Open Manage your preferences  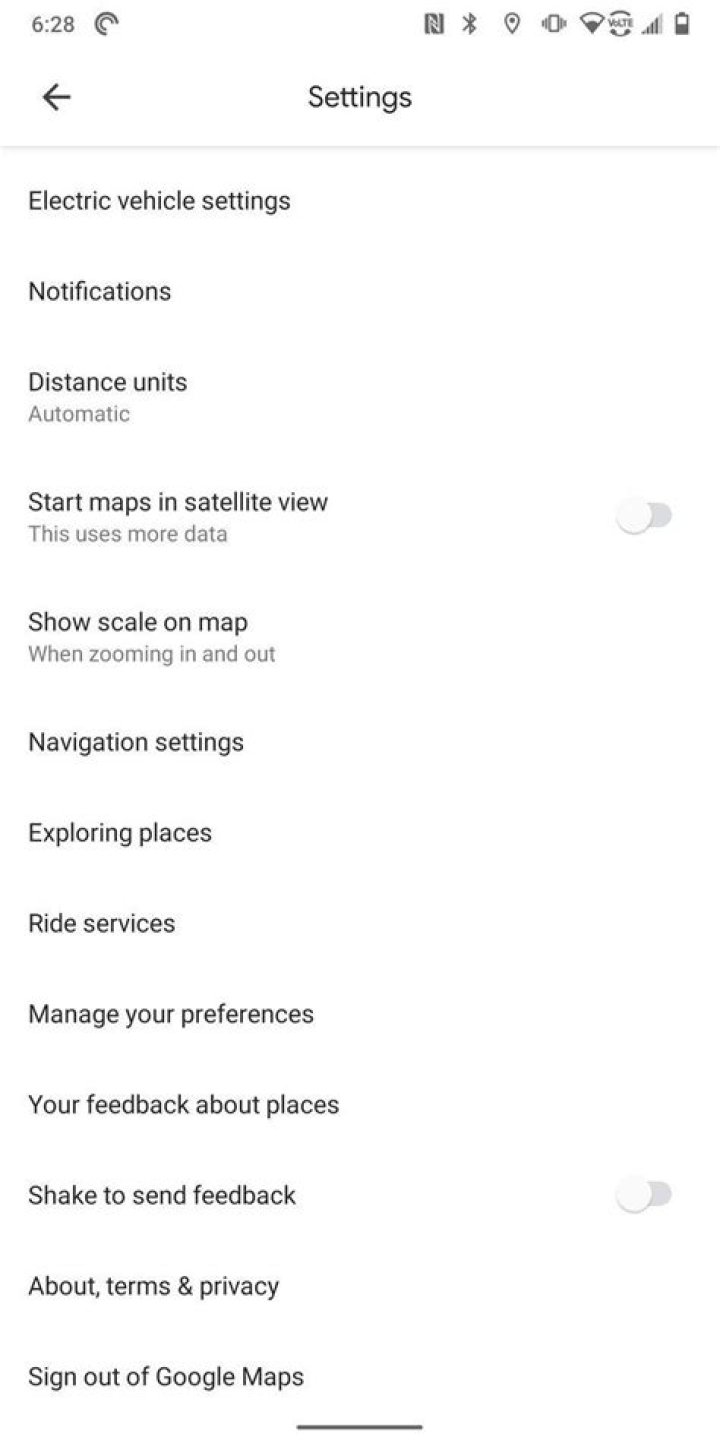pyautogui.click(x=360, y=1014)
